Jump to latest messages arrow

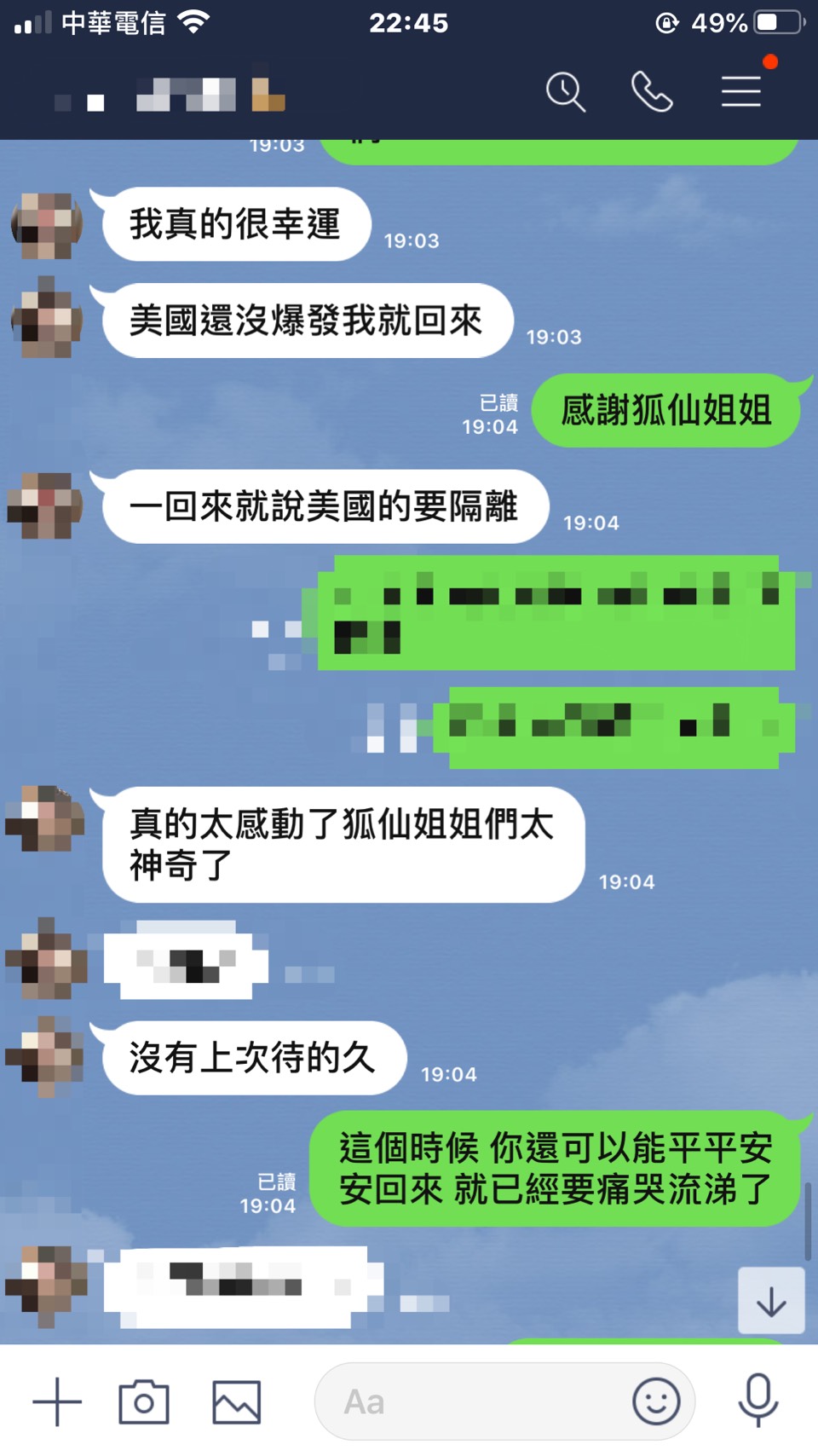tap(771, 1301)
